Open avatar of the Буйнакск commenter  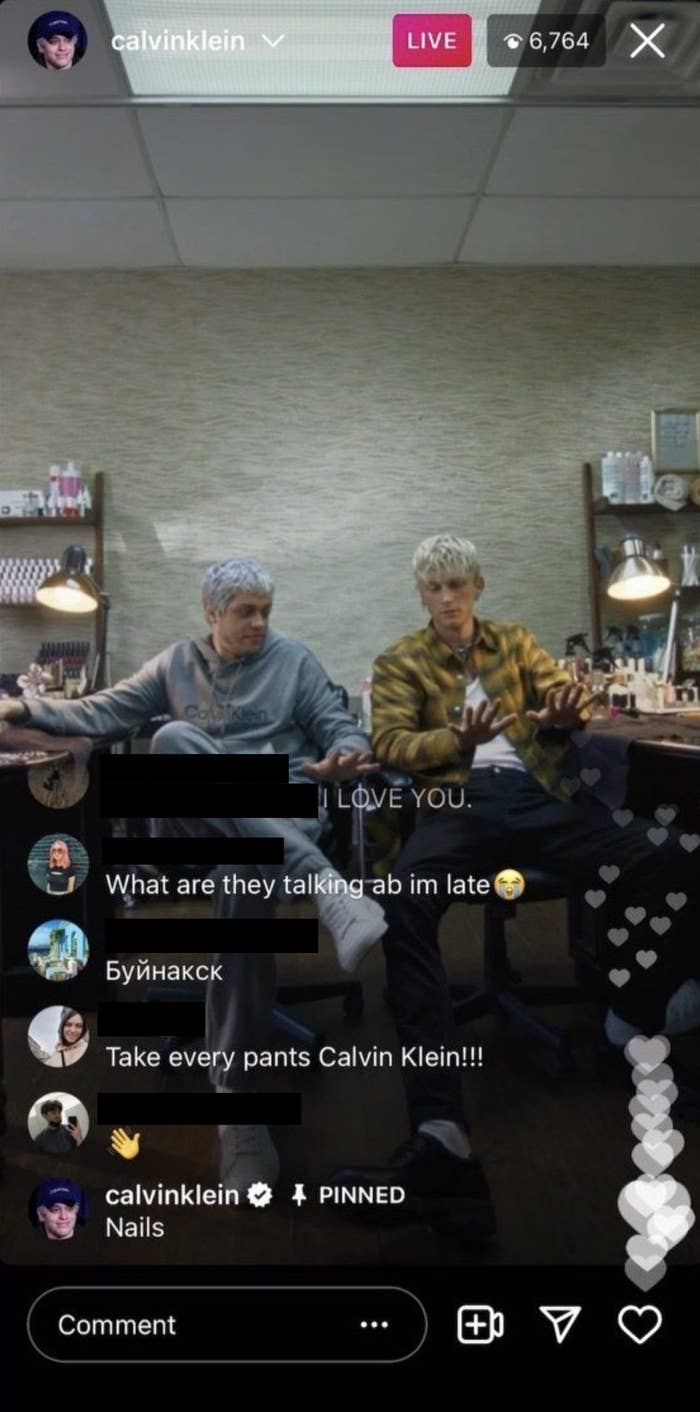point(58,950)
